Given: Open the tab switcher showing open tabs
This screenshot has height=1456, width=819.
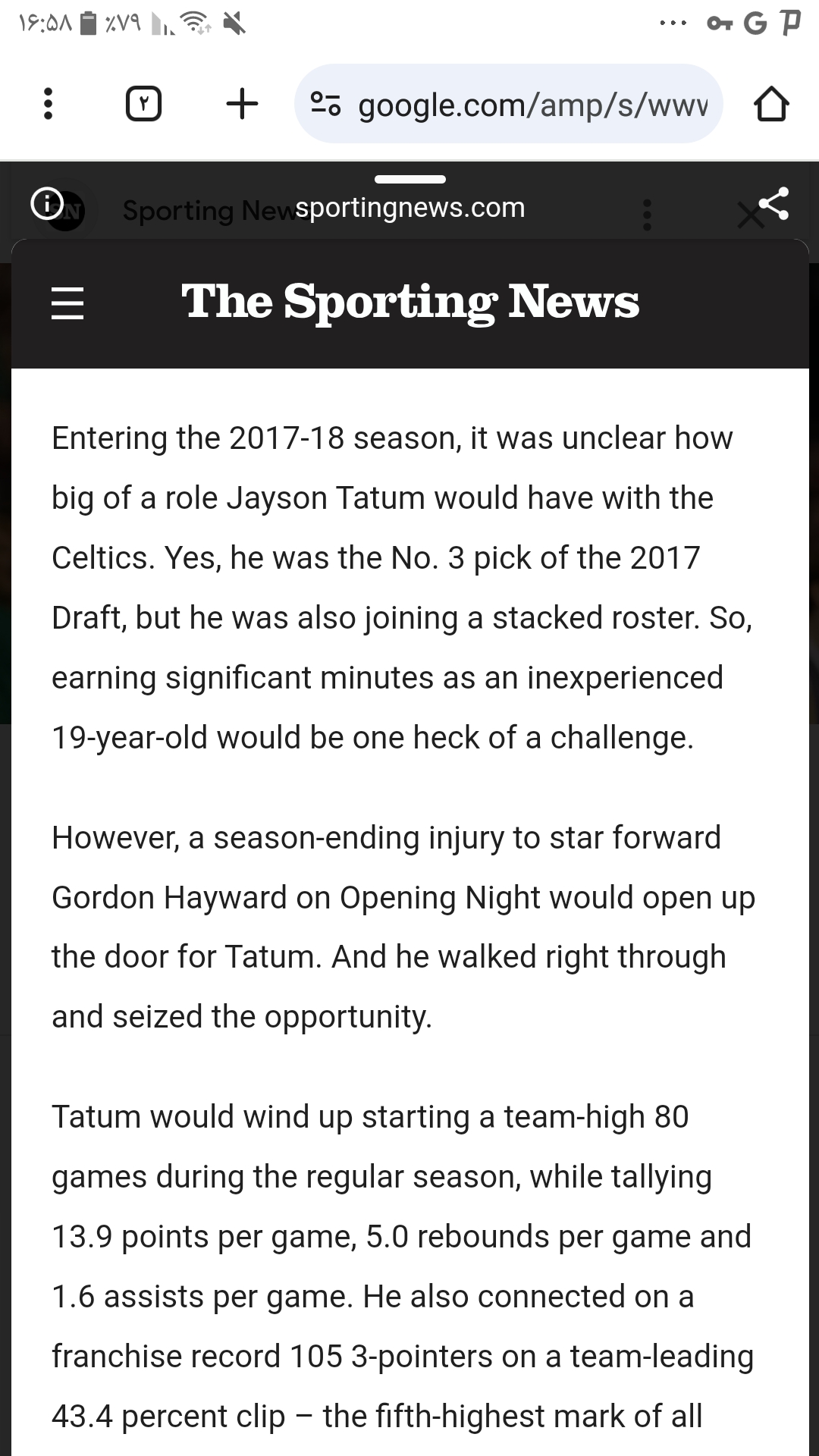Looking at the screenshot, I should point(143,104).
